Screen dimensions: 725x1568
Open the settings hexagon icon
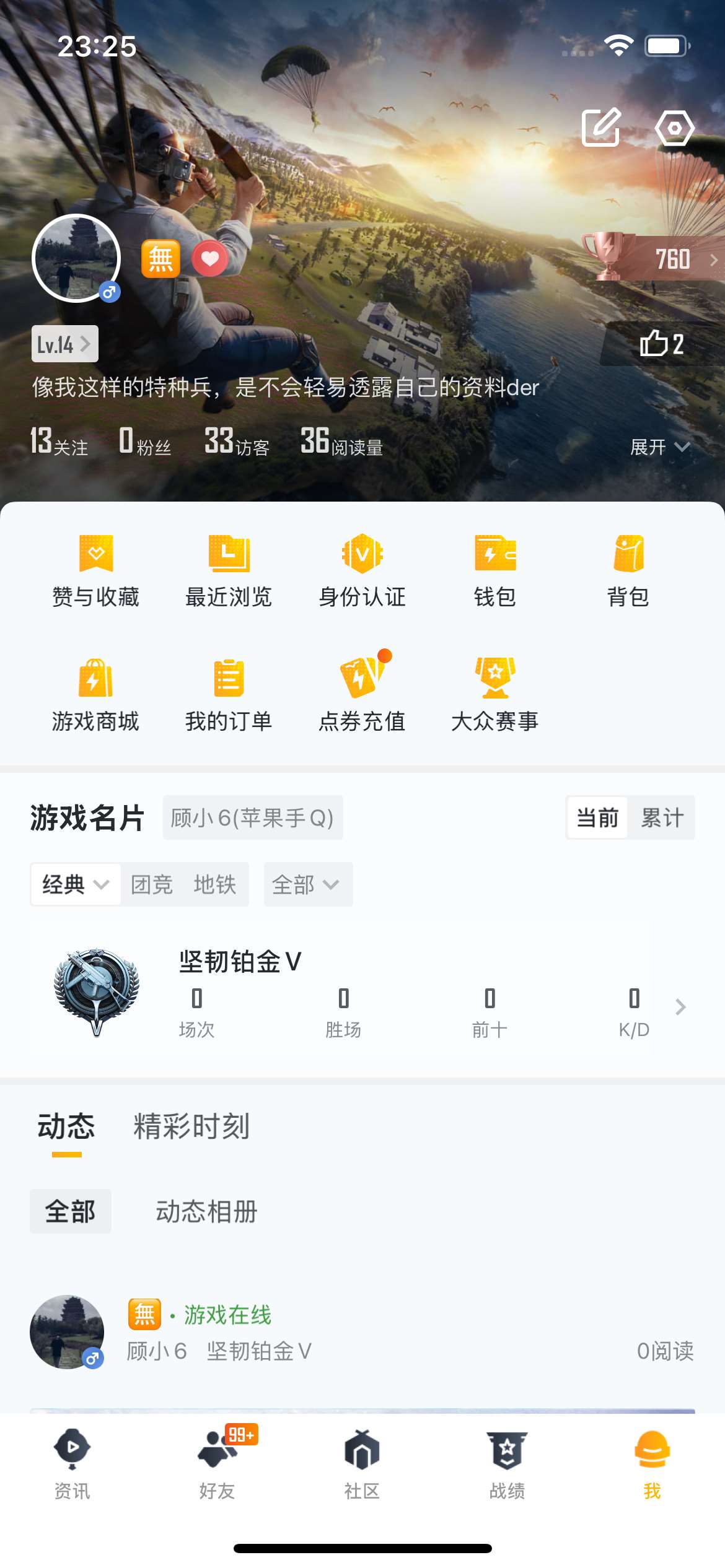coord(674,128)
